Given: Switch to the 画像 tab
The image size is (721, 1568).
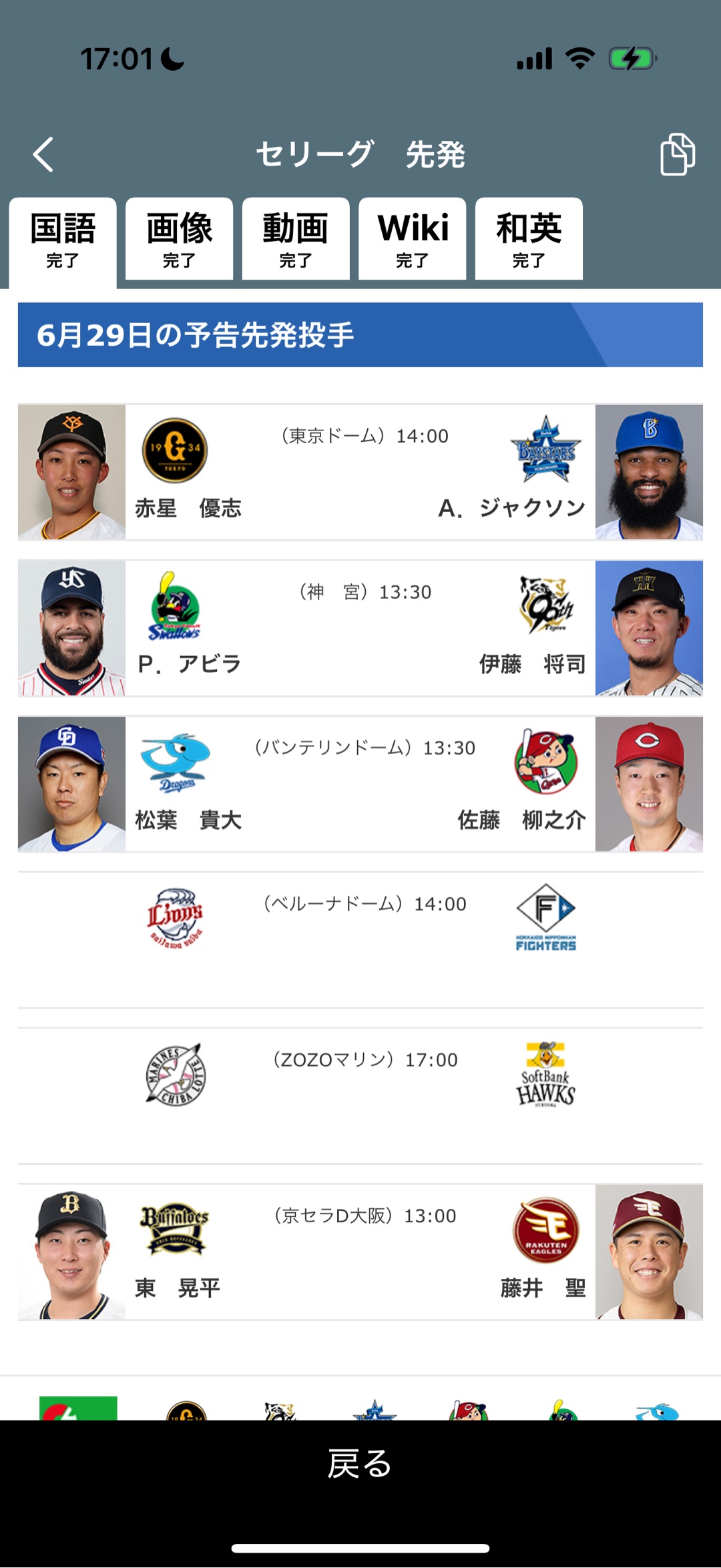Looking at the screenshot, I should click(x=179, y=239).
